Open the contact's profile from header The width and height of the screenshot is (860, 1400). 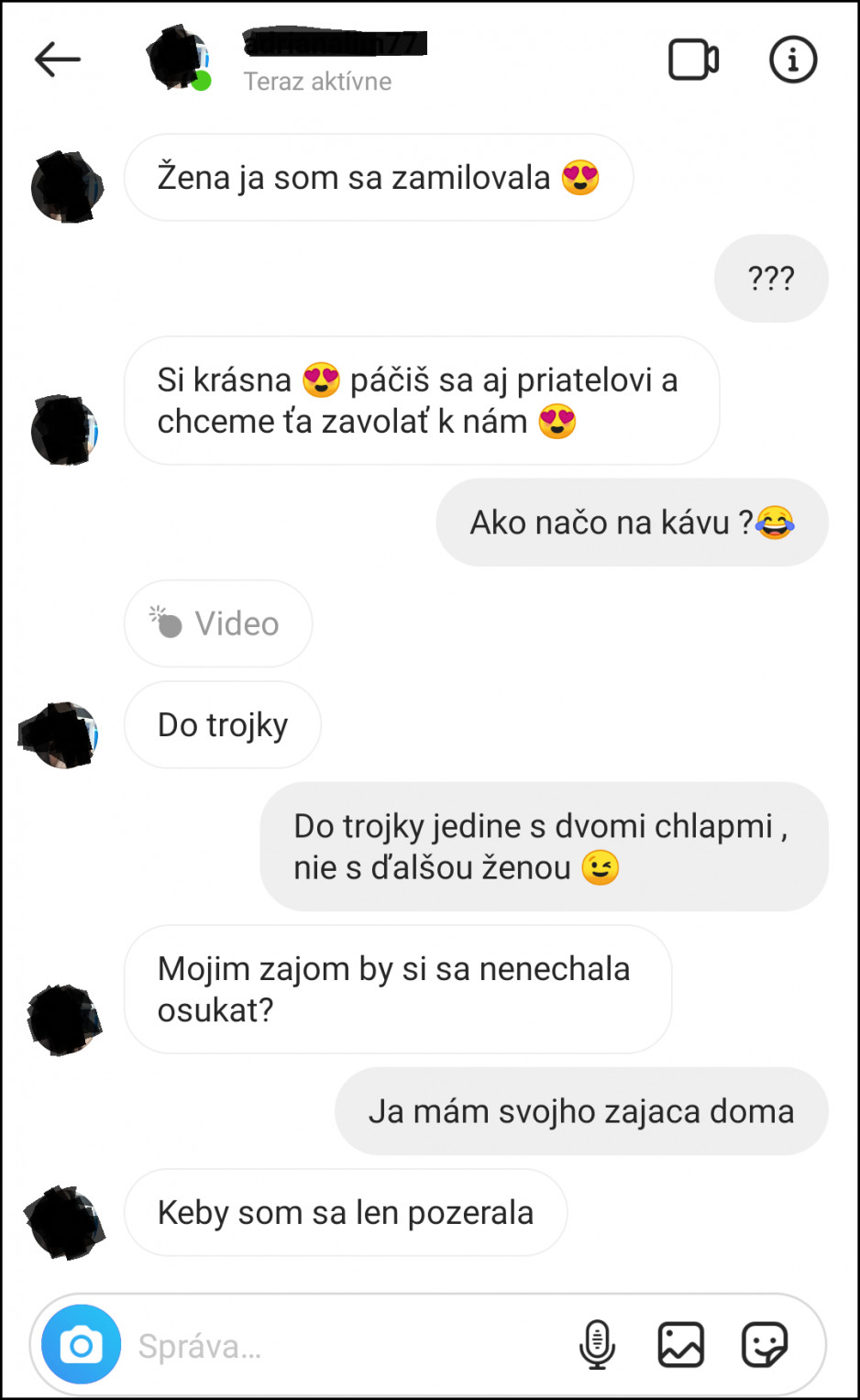pos(179,59)
